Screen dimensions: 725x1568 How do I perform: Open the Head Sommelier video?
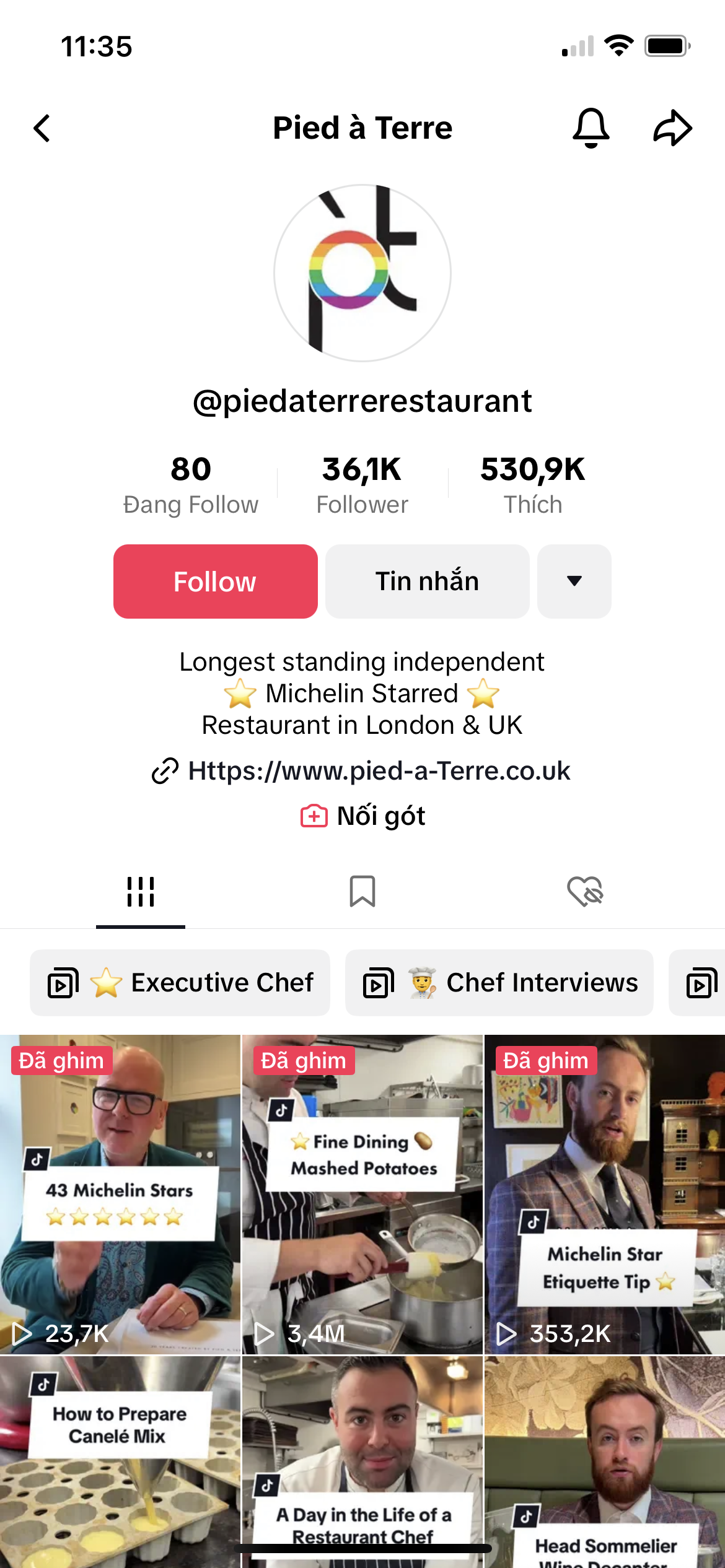coord(604,1461)
